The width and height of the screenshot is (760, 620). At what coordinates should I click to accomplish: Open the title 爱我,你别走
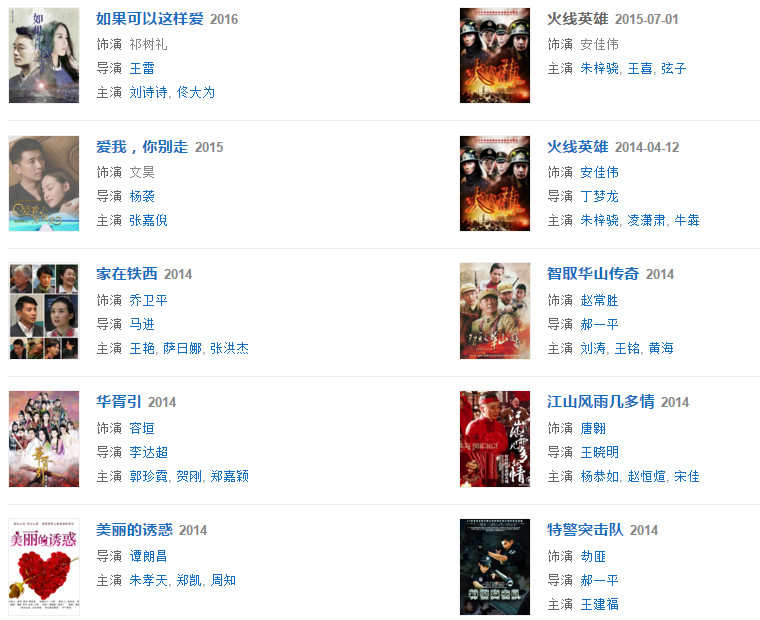coord(141,147)
